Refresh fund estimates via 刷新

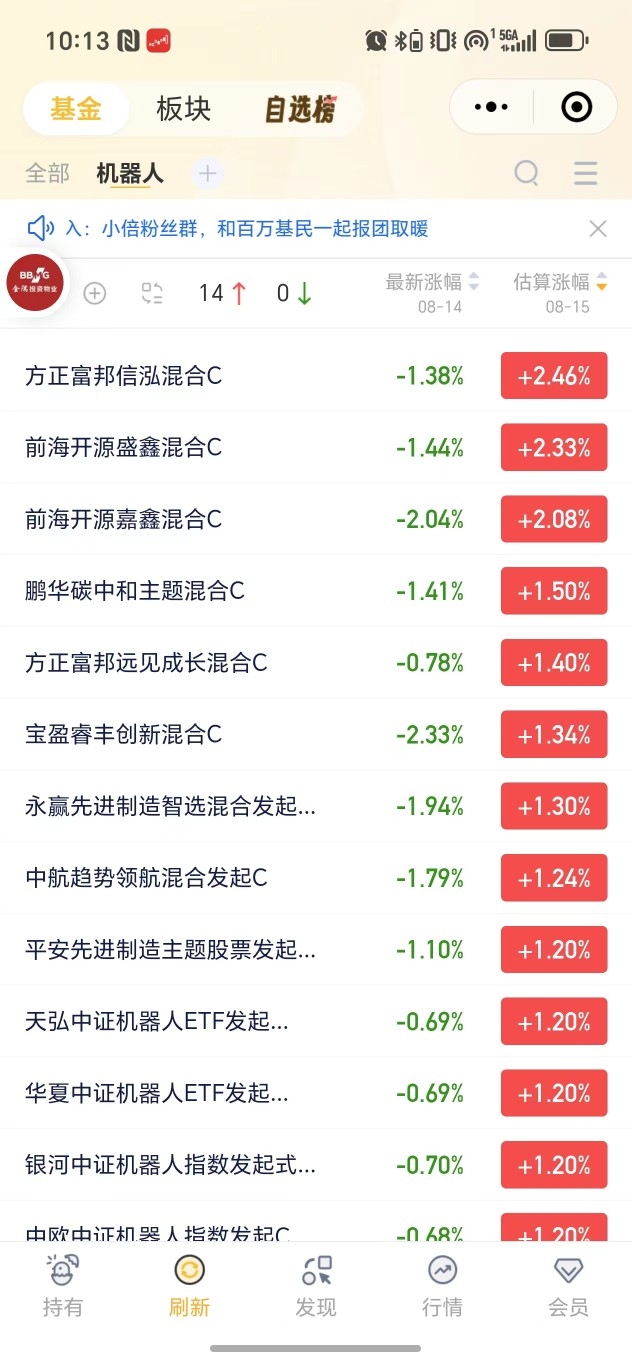[x=189, y=1287]
